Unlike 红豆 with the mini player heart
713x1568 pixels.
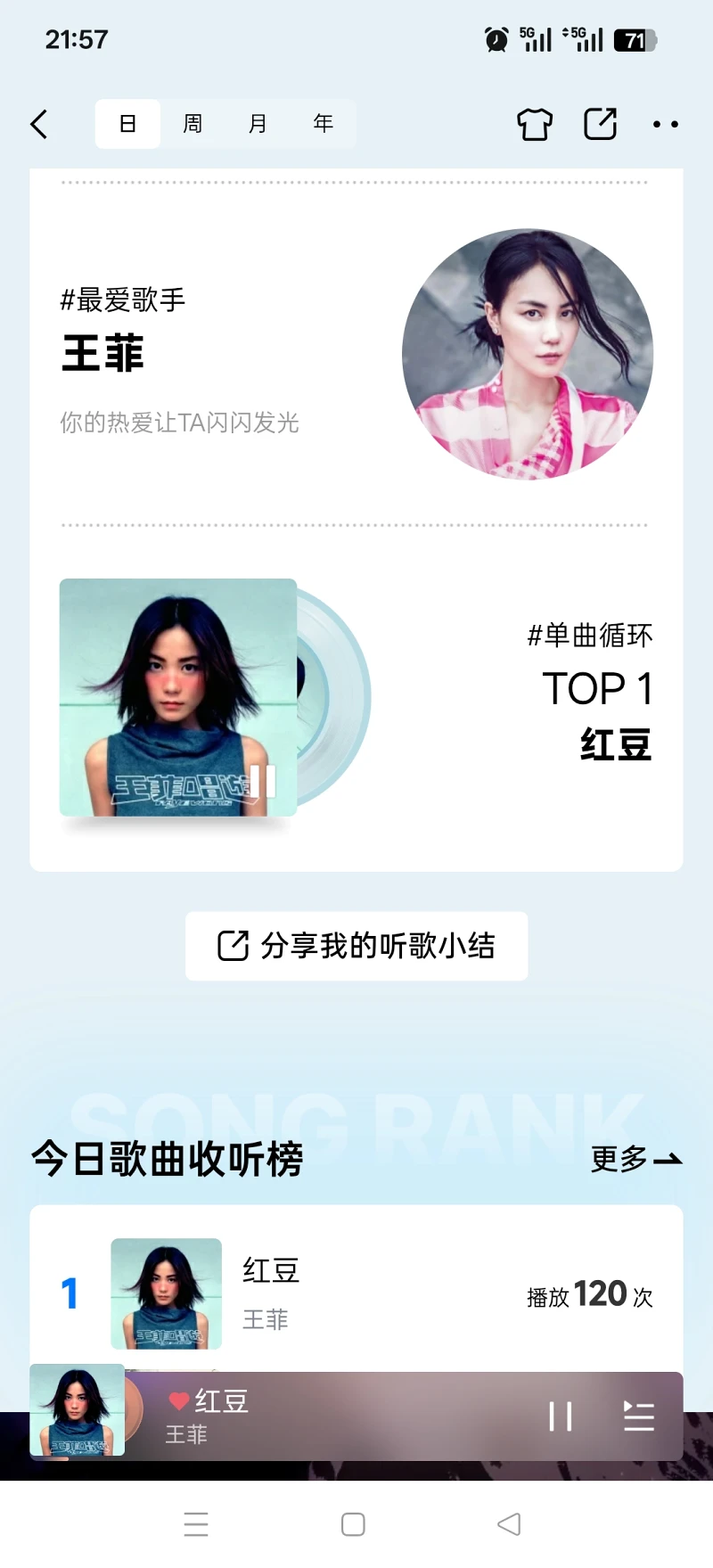point(178,1400)
